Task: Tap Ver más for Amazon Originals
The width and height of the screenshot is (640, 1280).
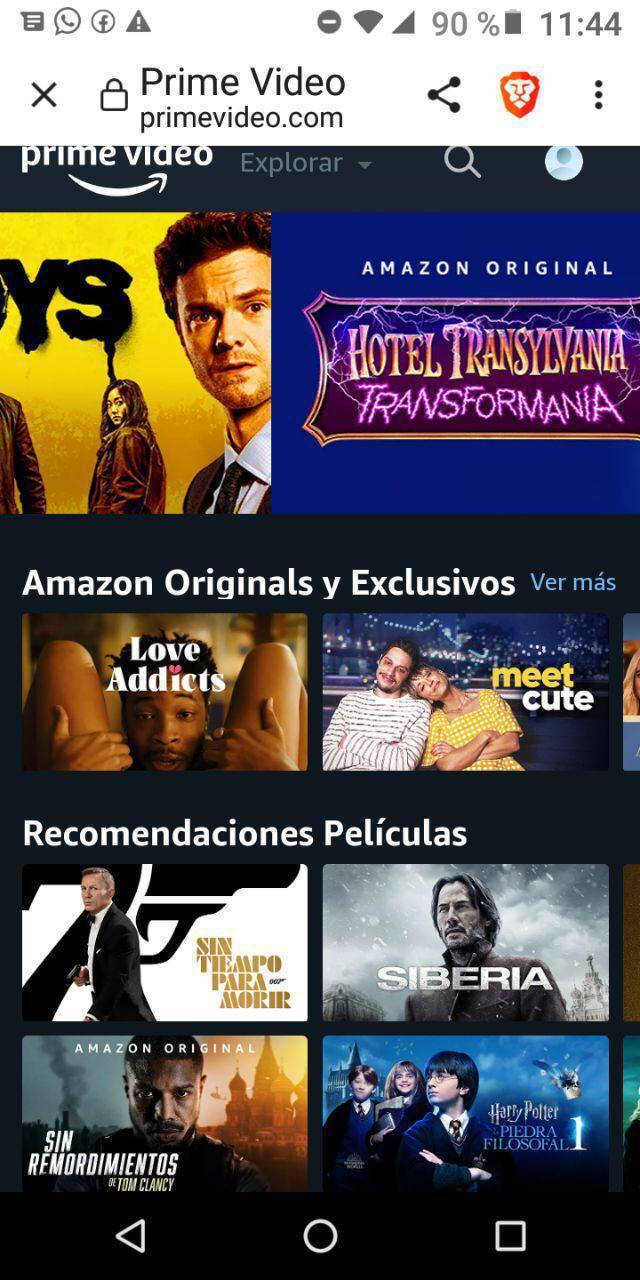Action: pyautogui.click(x=573, y=582)
